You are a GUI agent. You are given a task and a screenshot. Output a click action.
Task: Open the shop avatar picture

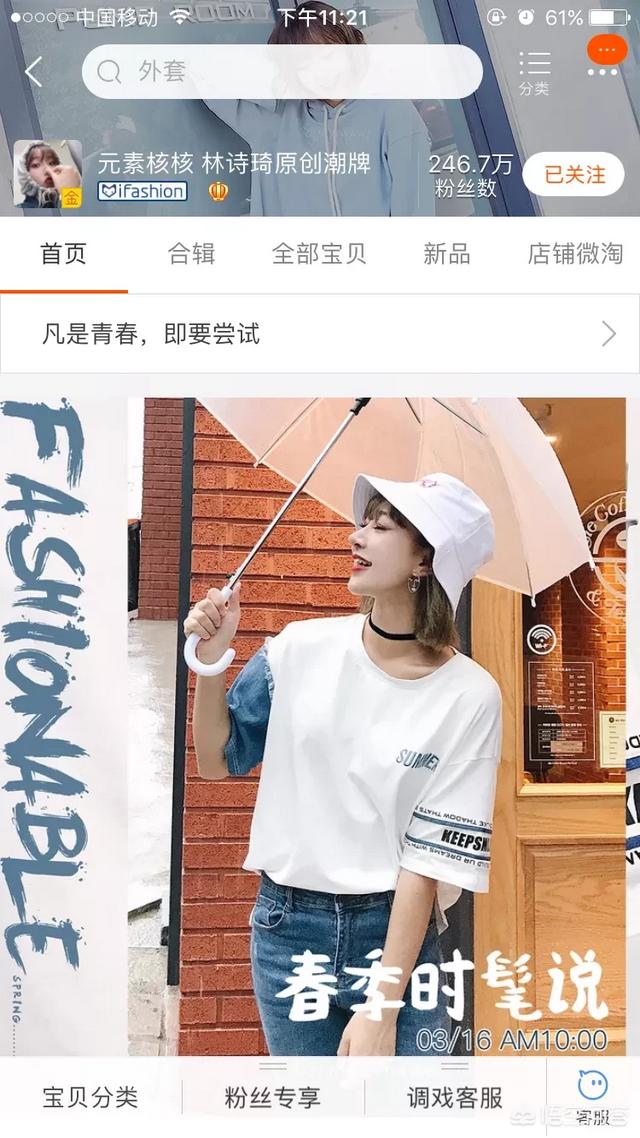point(47,173)
